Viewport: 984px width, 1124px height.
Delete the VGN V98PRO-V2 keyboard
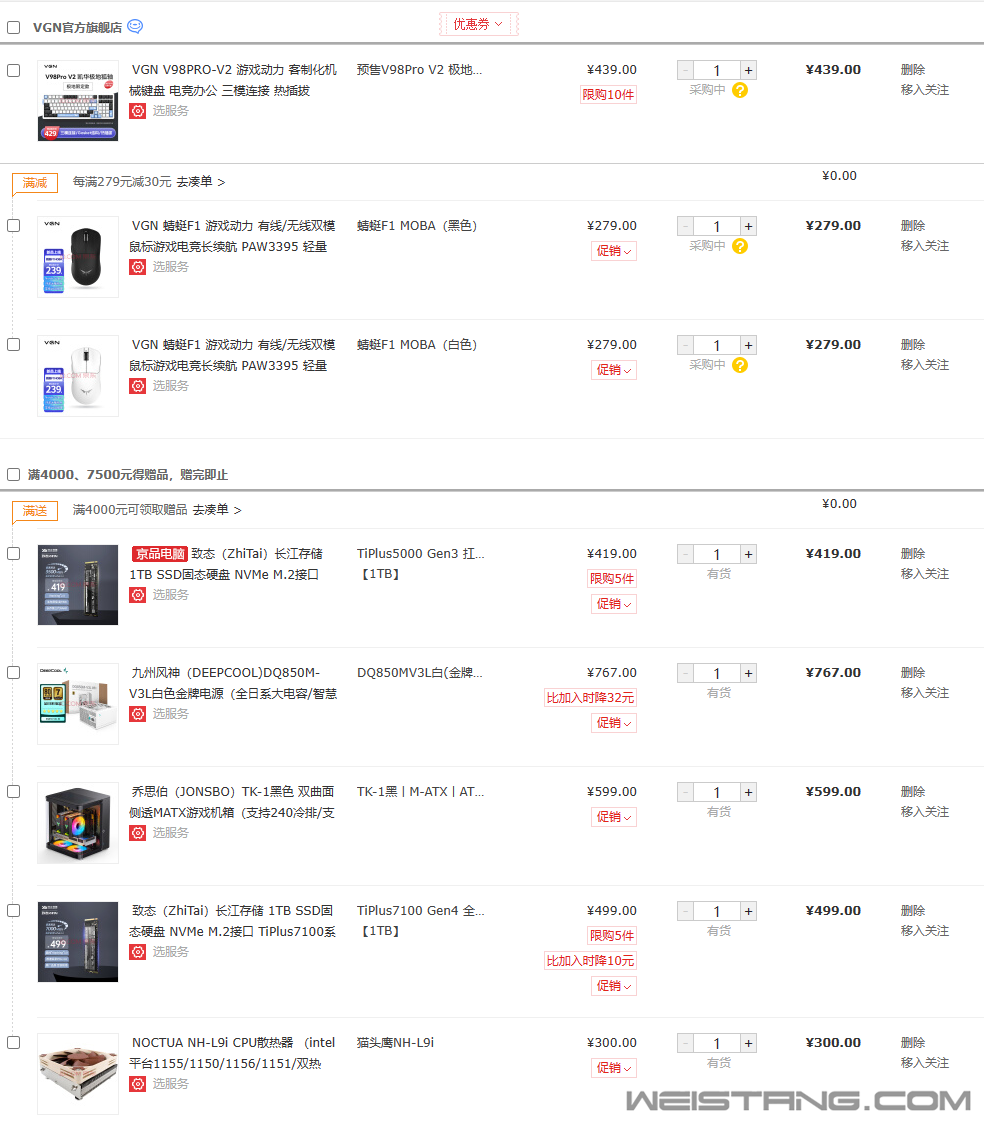point(912,70)
